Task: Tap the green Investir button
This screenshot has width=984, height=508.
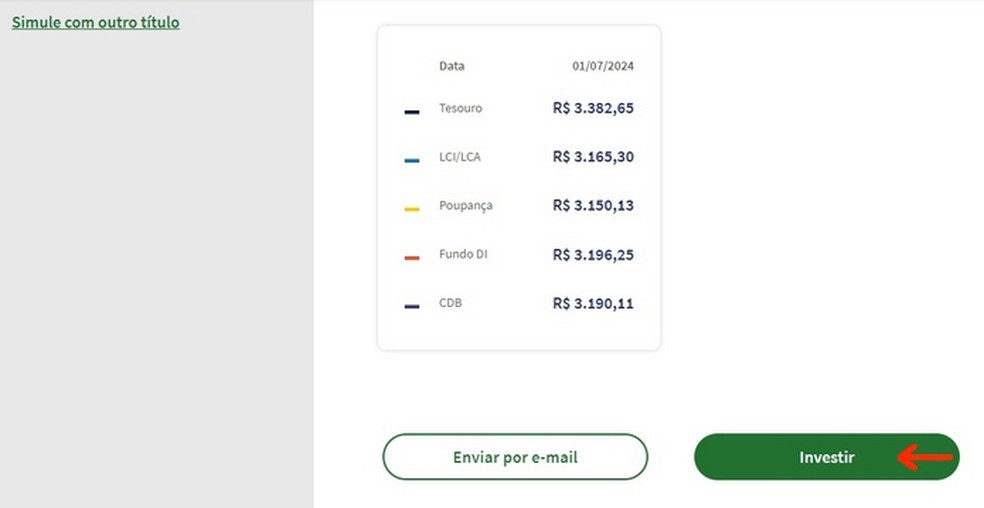Action: [826, 457]
